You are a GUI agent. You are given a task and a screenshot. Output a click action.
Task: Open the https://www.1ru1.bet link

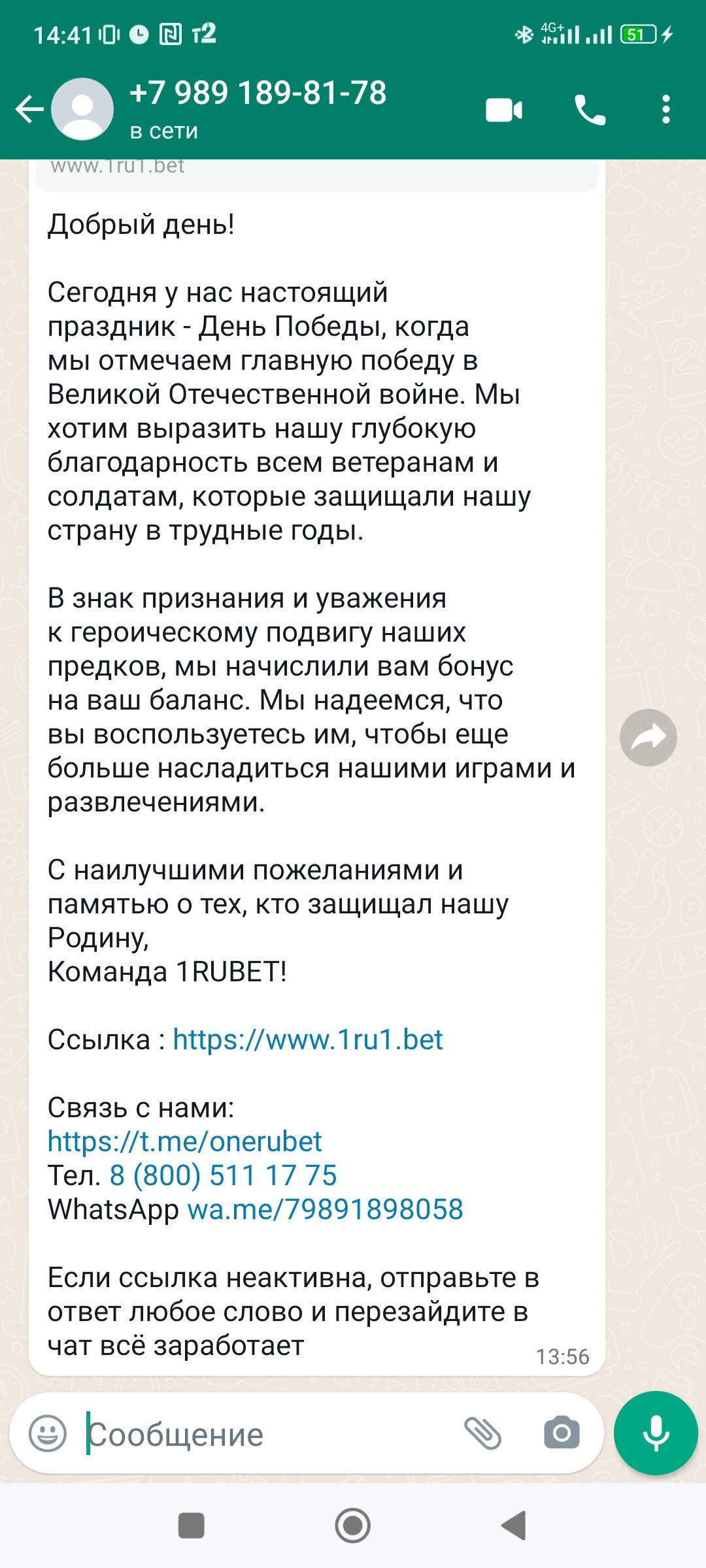pyautogui.click(x=308, y=1039)
